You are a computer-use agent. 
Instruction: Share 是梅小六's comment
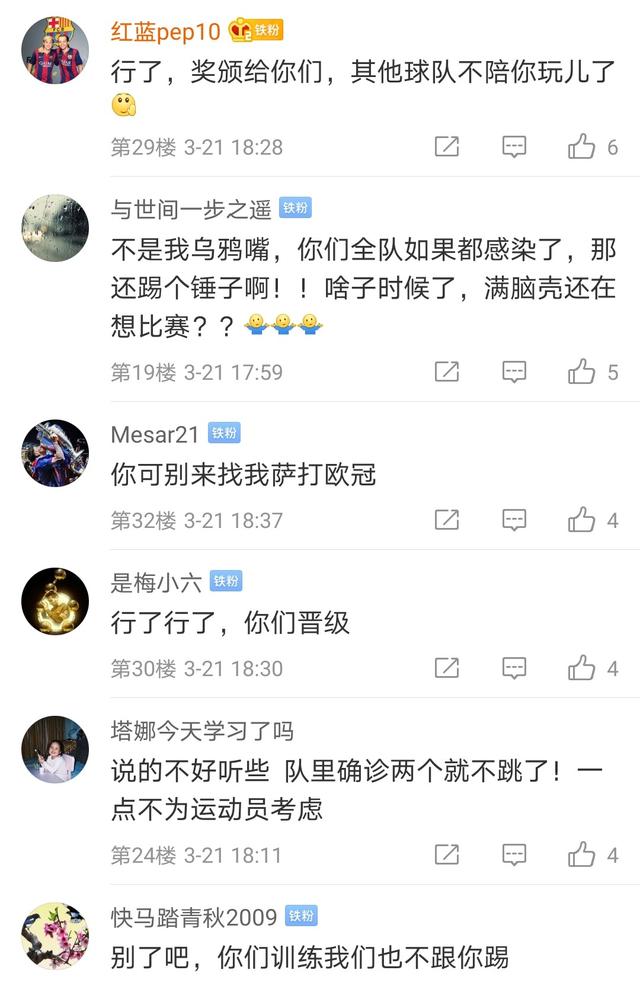[447, 668]
